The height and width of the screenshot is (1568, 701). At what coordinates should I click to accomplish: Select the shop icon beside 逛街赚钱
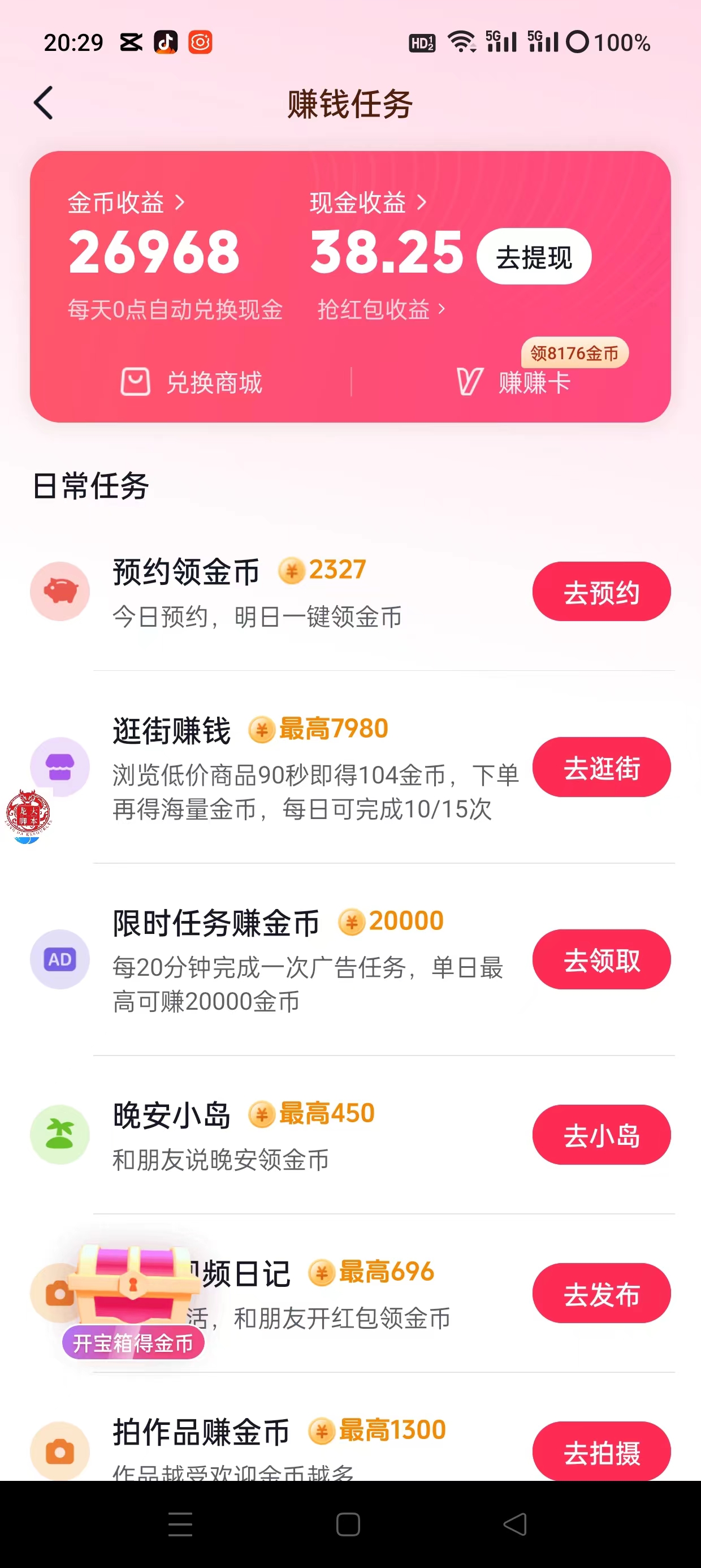pyautogui.click(x=59, y=767)
